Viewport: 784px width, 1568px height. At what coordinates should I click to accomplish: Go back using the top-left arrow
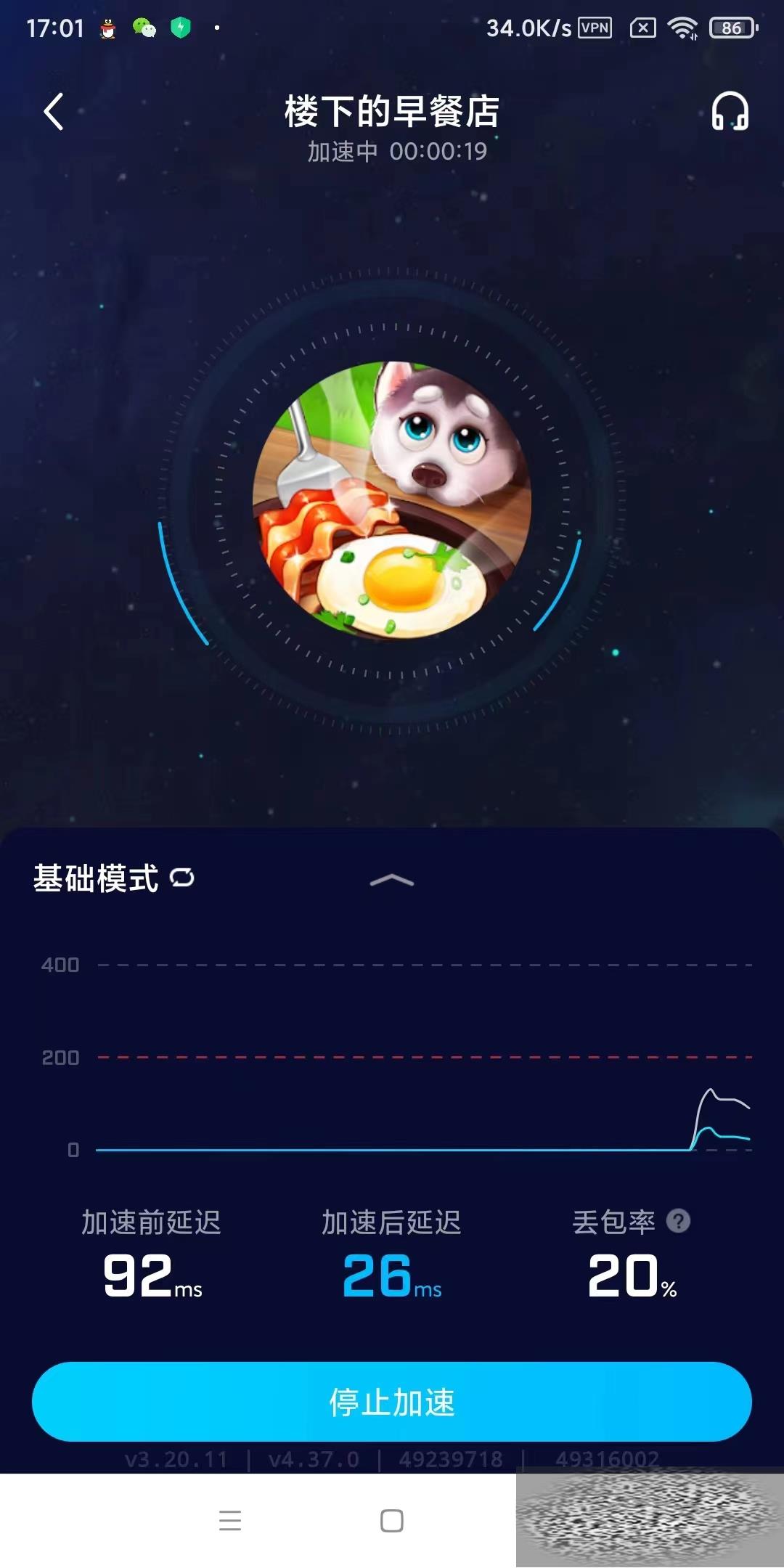click(x=54, y=112)
